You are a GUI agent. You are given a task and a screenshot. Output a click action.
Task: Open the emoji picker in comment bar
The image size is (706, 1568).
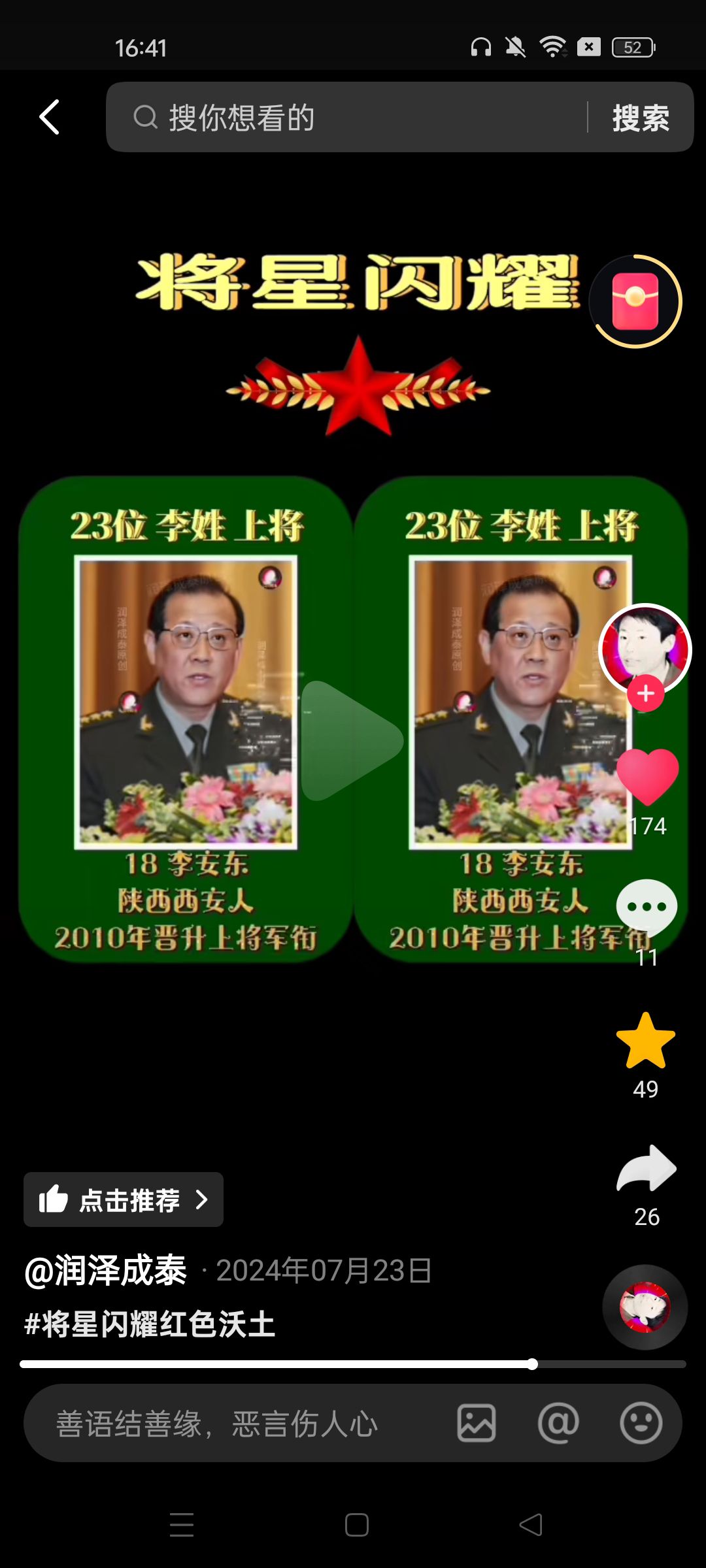click(x=641, y=1424)
